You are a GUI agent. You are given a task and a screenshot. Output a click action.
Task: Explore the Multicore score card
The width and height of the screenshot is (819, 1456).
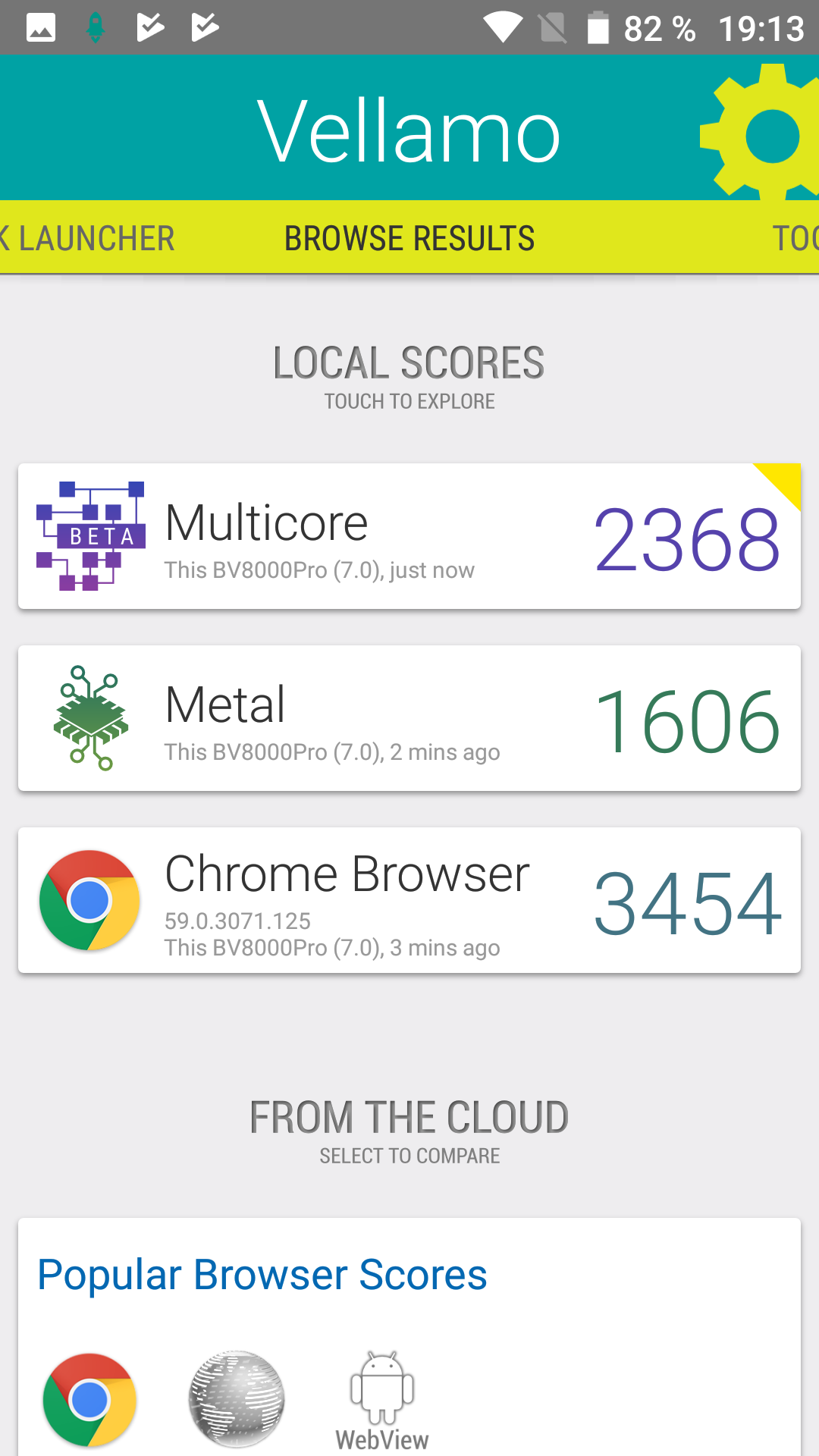[409, 536]
